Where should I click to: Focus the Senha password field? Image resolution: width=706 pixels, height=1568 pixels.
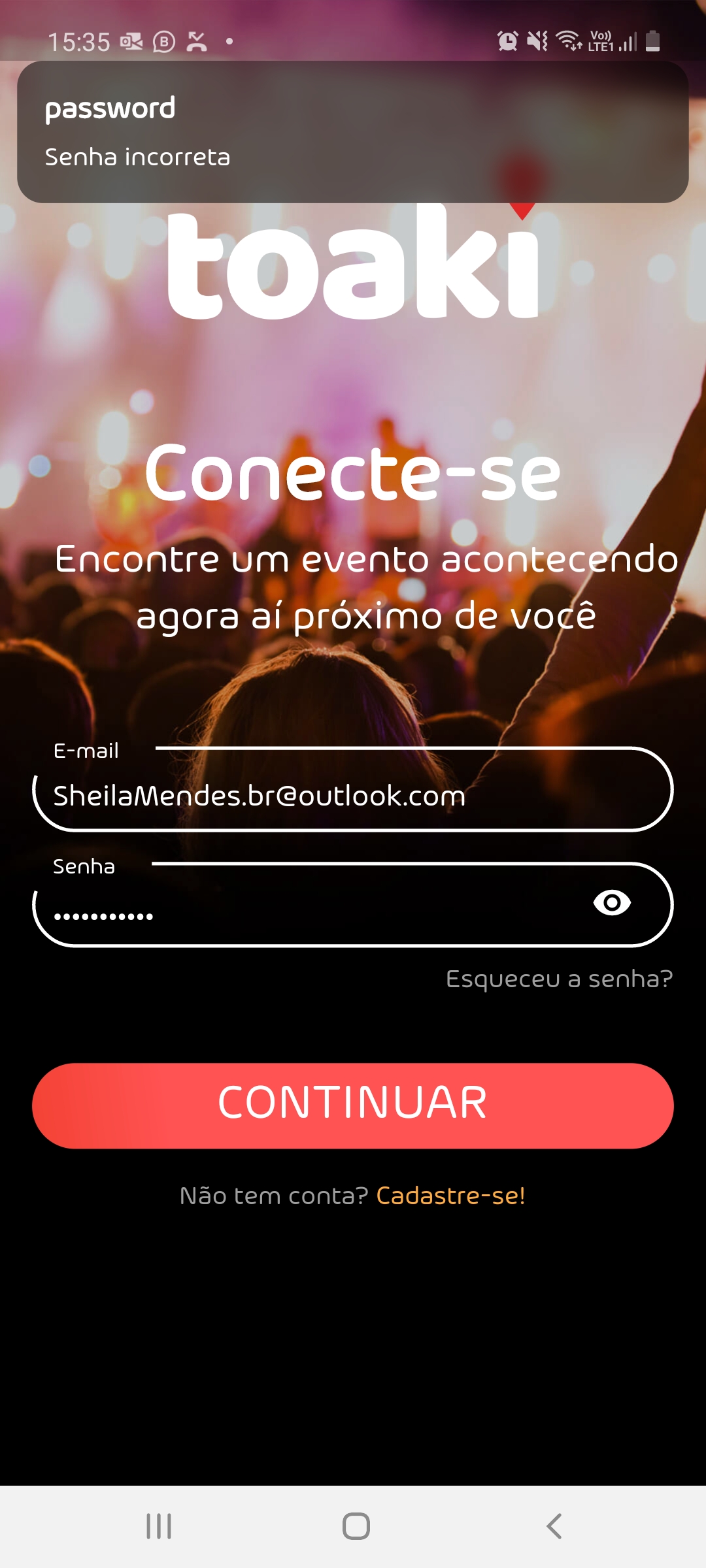(x=307, y=909)
